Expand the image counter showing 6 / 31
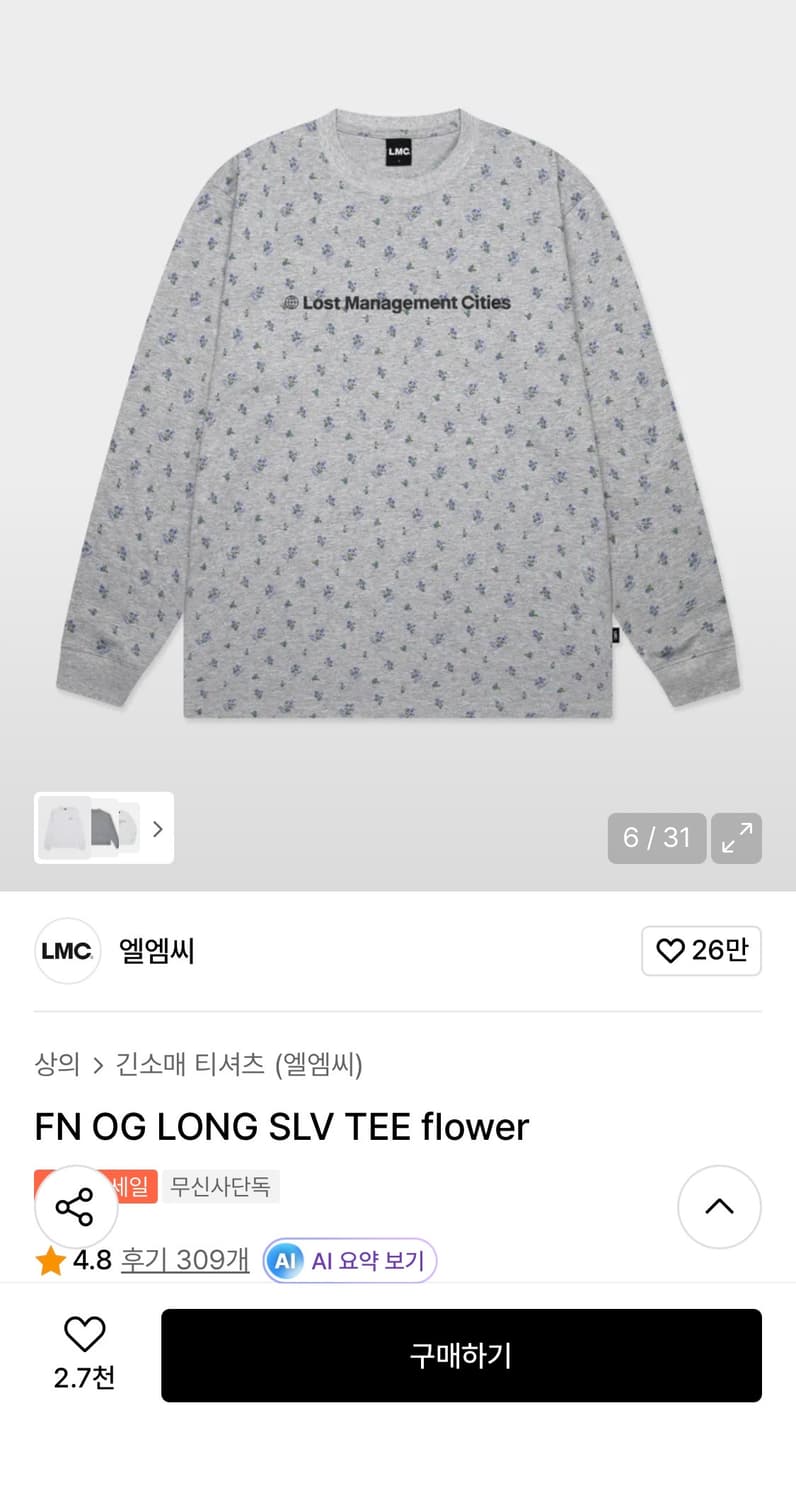The height and width of the screenshot is (1500, 796). (x=657, y=838)
